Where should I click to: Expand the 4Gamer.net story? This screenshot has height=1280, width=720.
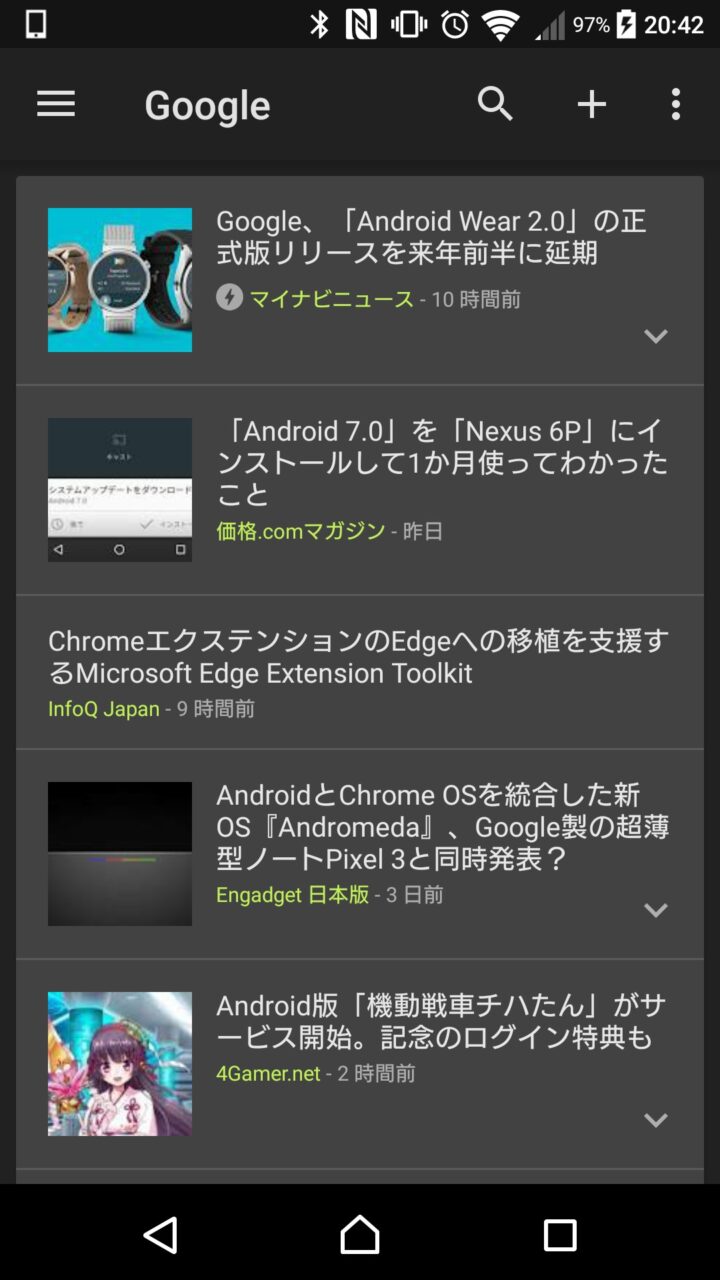[x=656, y=1121]
